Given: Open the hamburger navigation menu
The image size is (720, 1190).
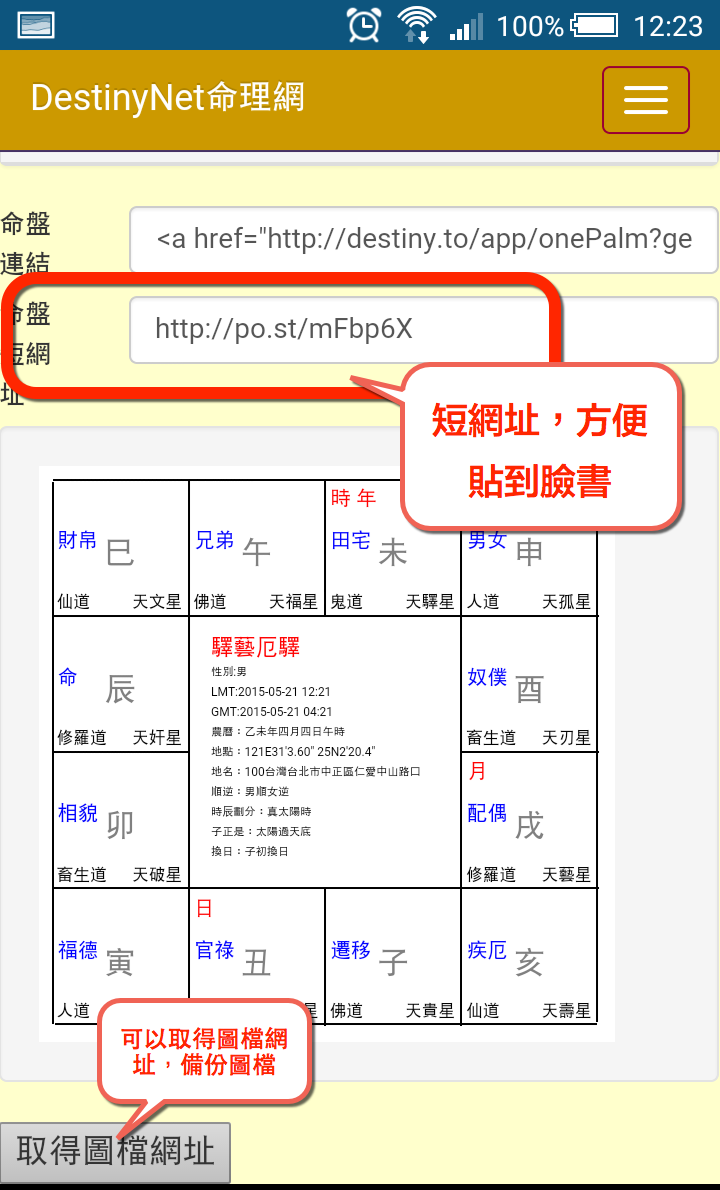Looking at the screenshot, I should 645,99.
